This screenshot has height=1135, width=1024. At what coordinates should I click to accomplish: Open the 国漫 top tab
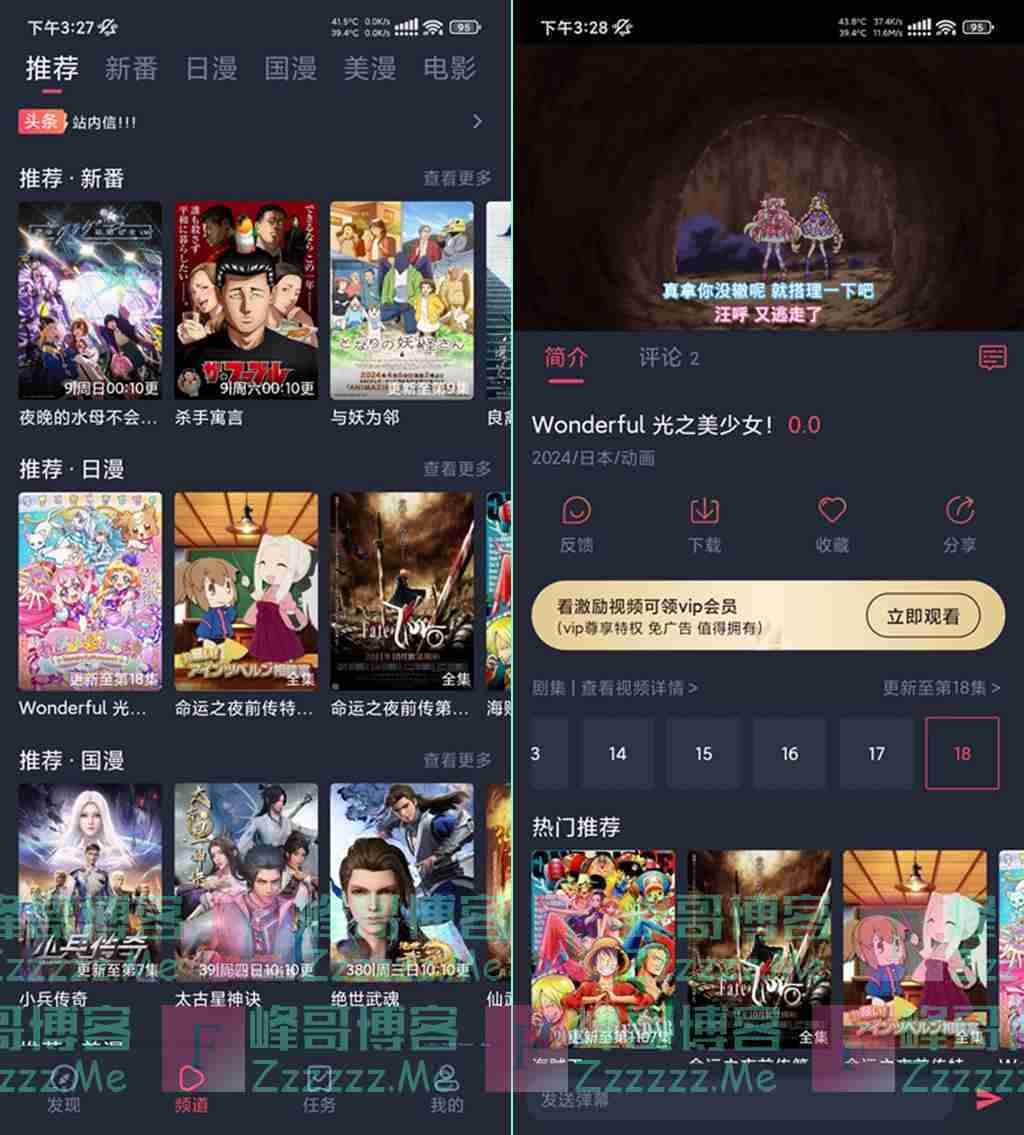[x=291, y=68]
